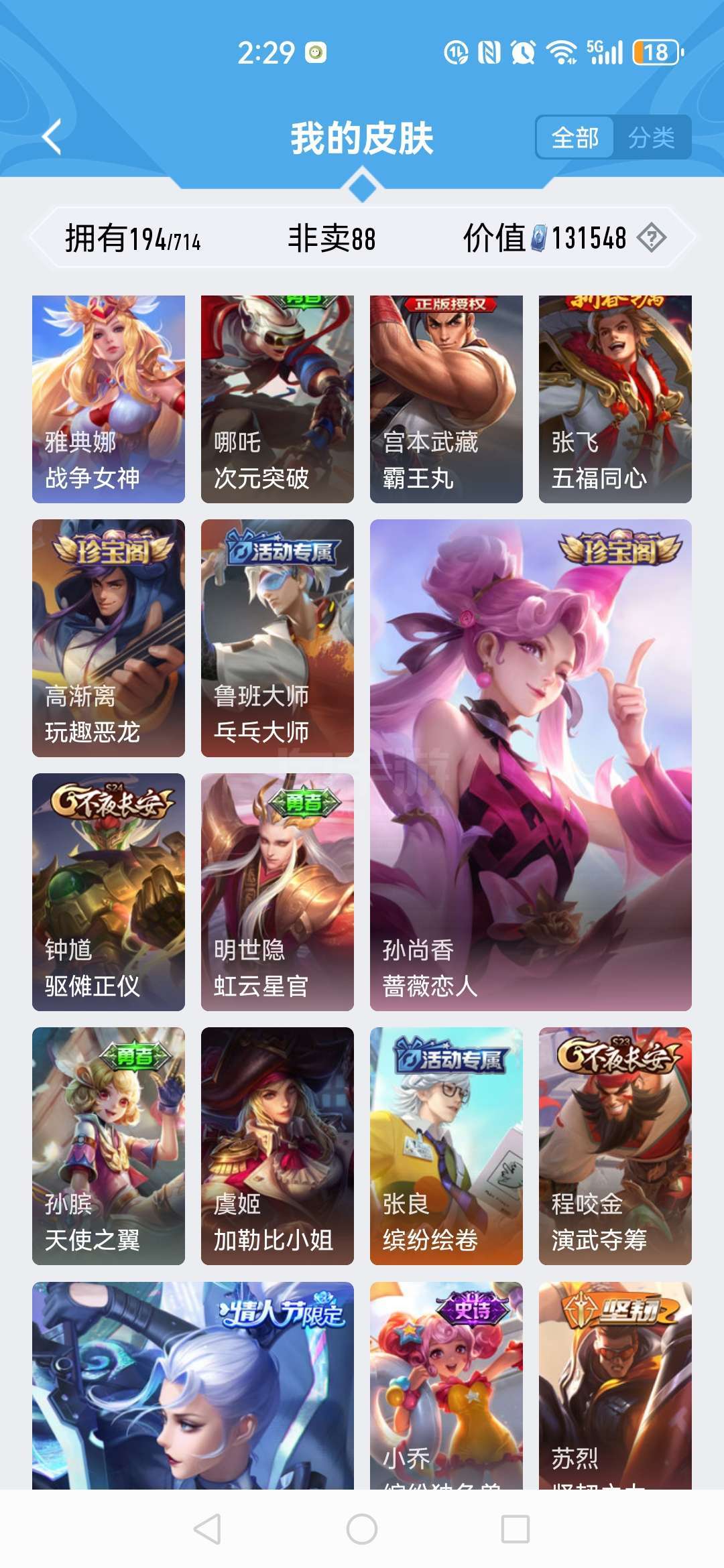Image resolution: width=724 pixels, height=1568 pixels.
Task: Open 明世隐 虹云星官 skin card
Action: (x=278, y=892)
